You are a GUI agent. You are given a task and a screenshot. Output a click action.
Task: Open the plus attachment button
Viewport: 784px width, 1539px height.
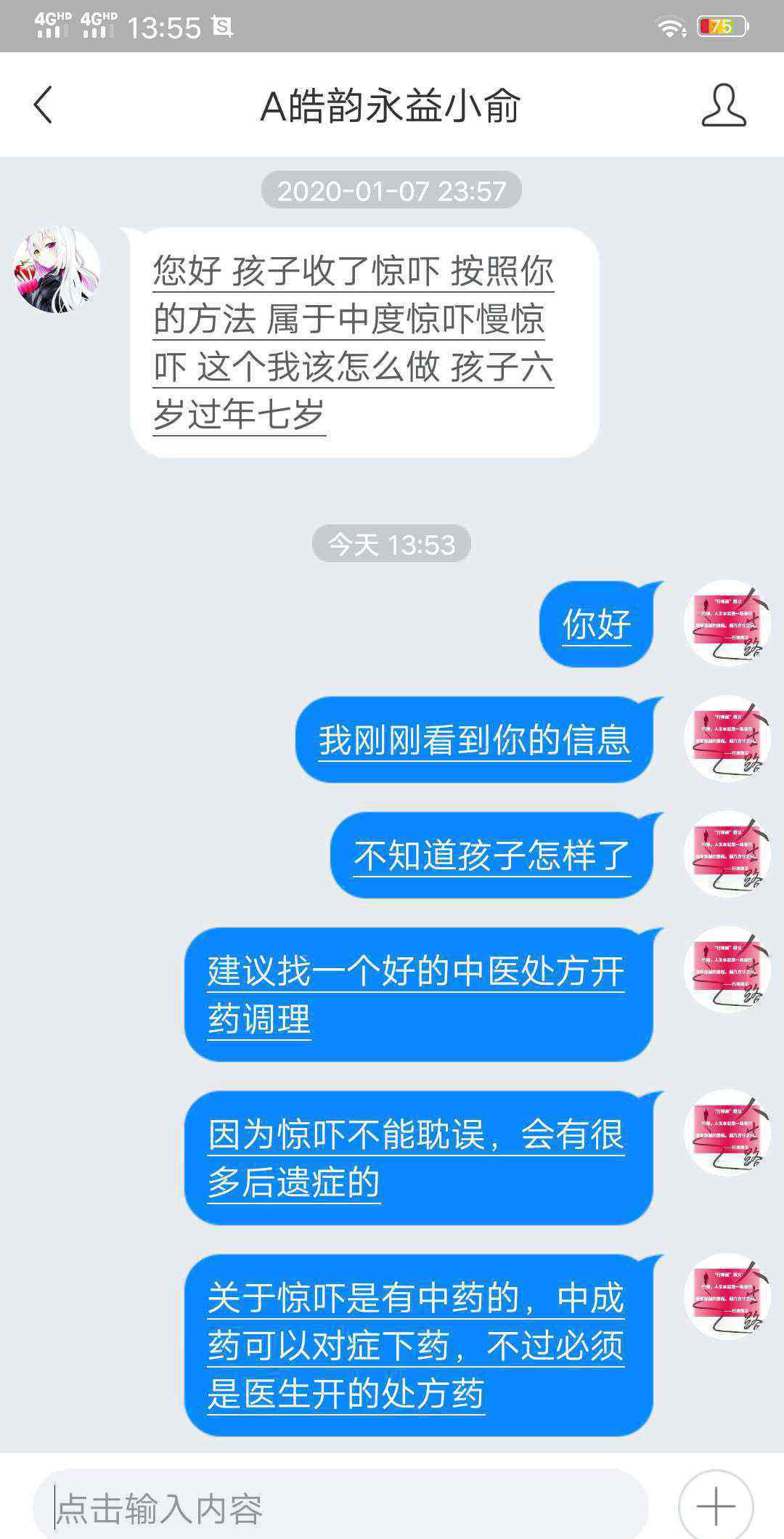716,1506
